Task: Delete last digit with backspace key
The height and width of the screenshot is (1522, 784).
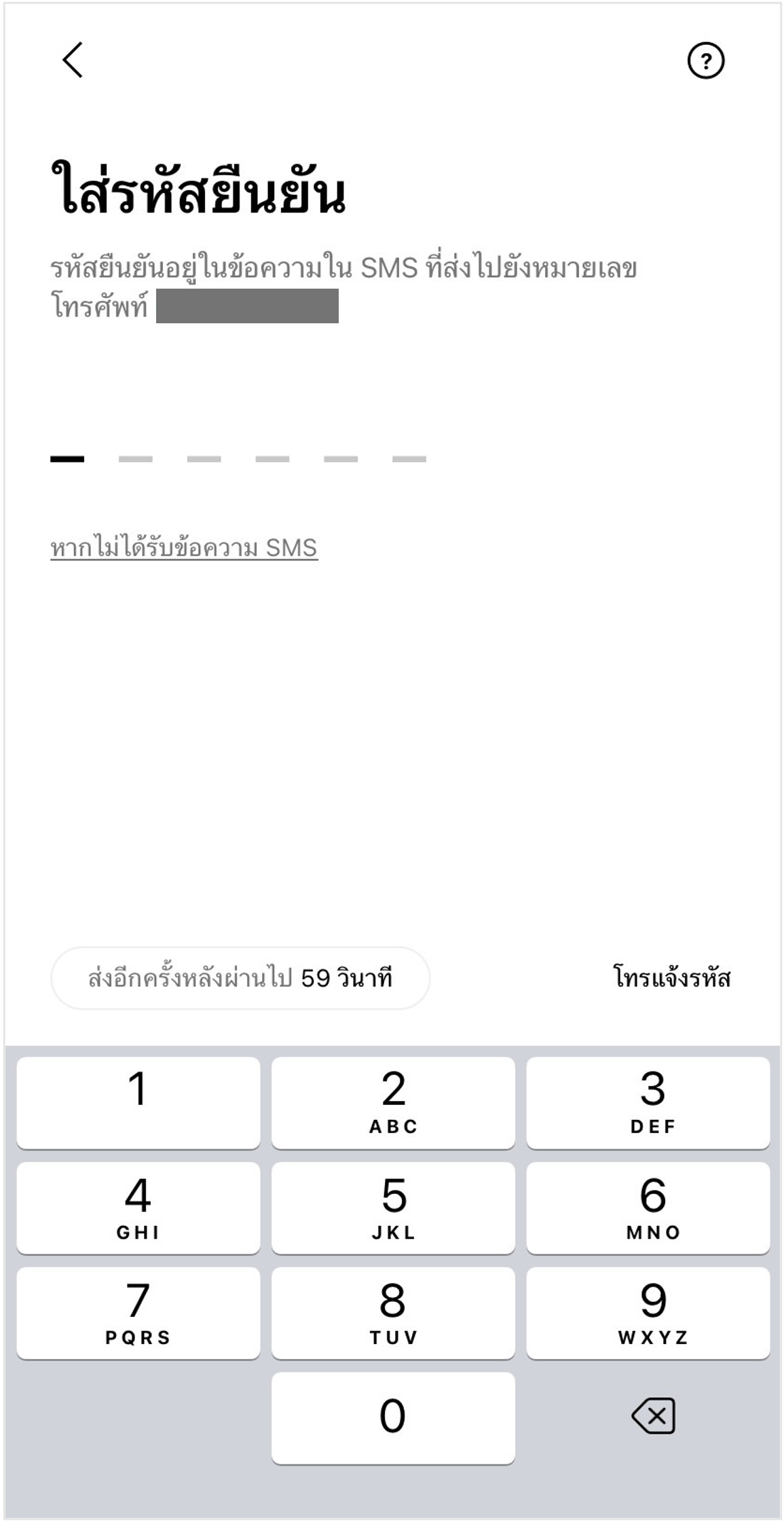Action: (653, 1417)
